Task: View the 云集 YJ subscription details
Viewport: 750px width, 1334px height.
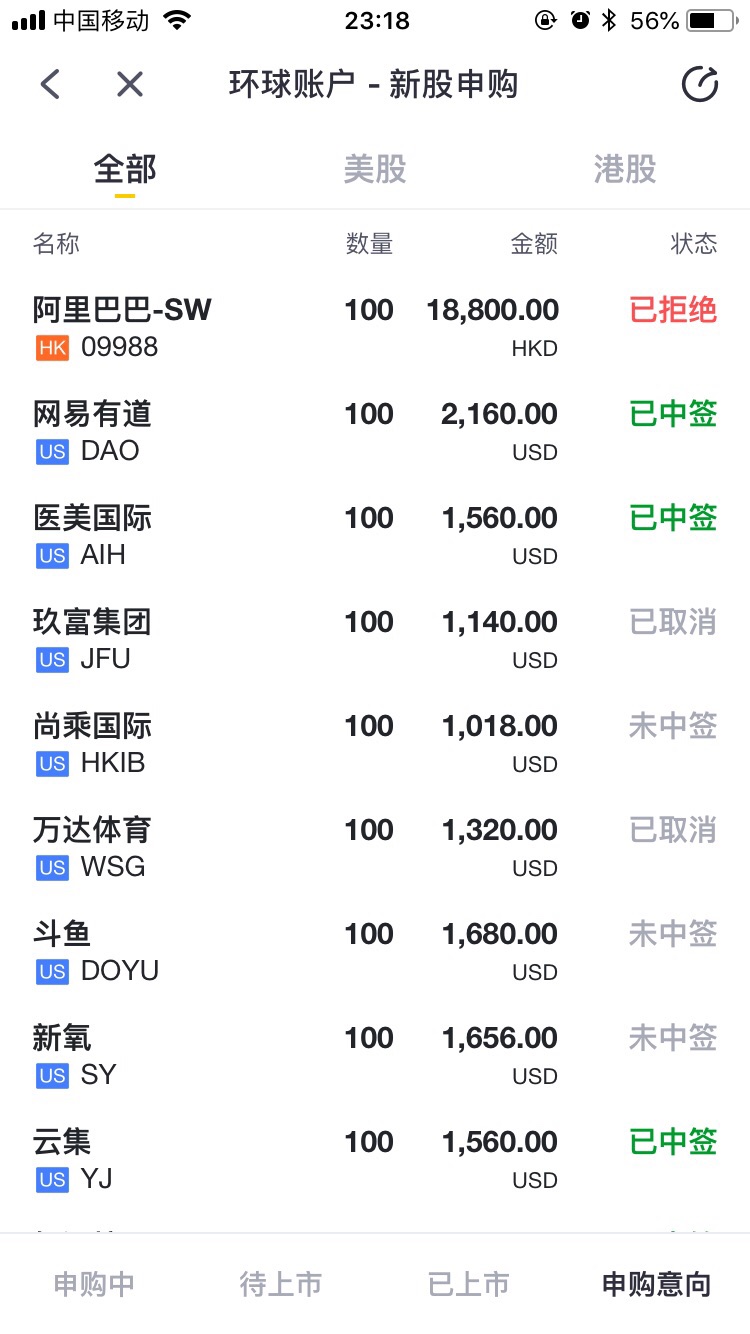Action: click(x=375, y=1160)
